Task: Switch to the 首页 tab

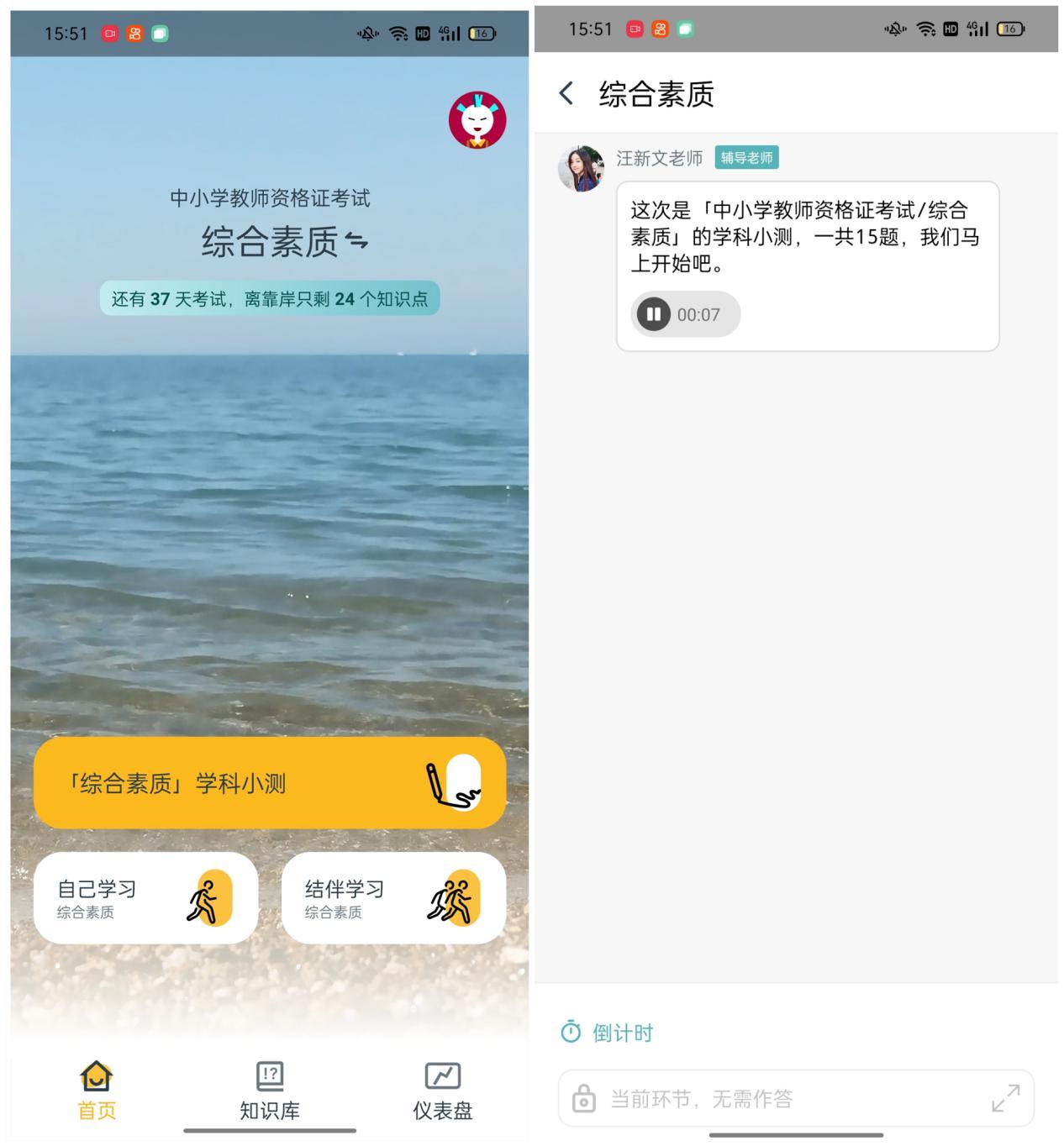Action: coord(97,1091)
